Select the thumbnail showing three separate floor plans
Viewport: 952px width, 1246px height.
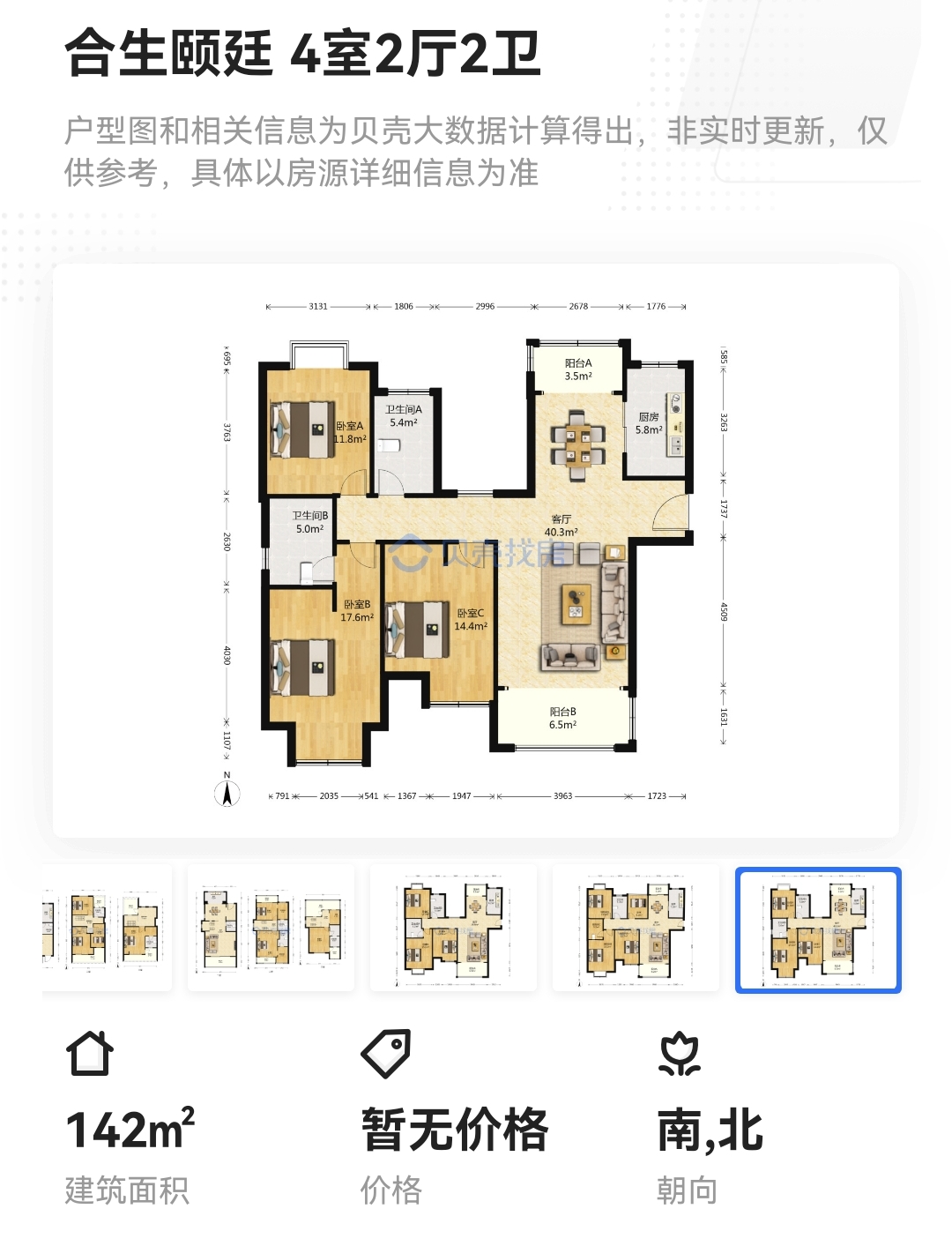[271, 928]
